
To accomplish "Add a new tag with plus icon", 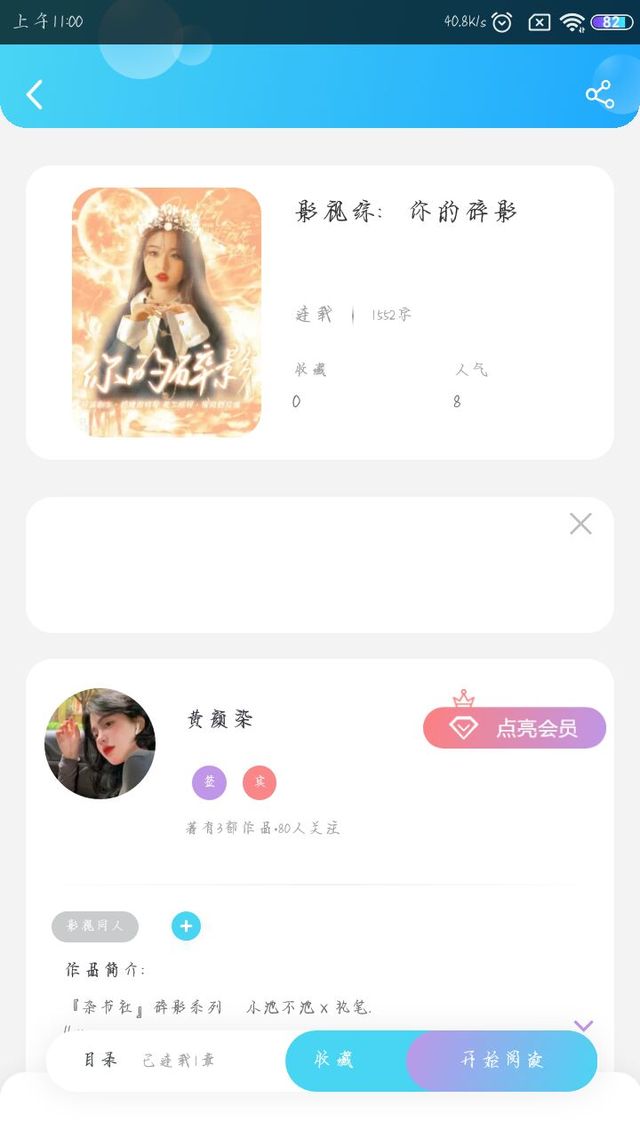I will pyautogui.click(x=186, y=926).
